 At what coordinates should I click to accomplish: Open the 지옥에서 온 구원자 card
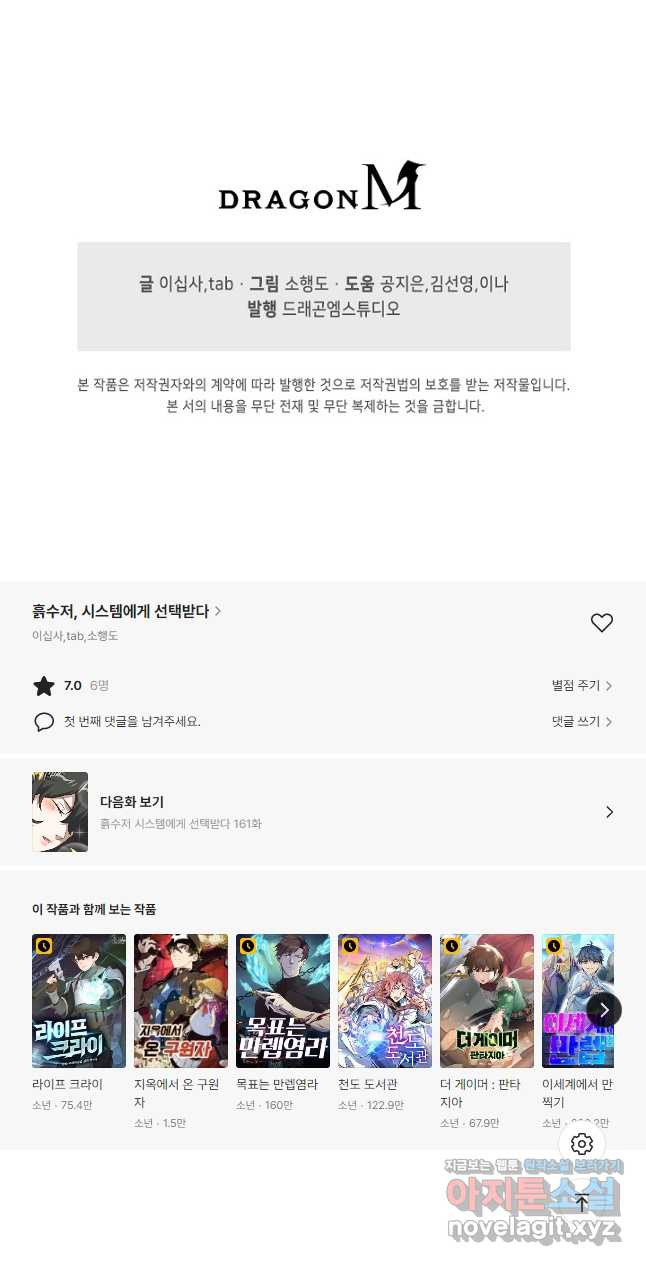click(x=181, y=1002)
